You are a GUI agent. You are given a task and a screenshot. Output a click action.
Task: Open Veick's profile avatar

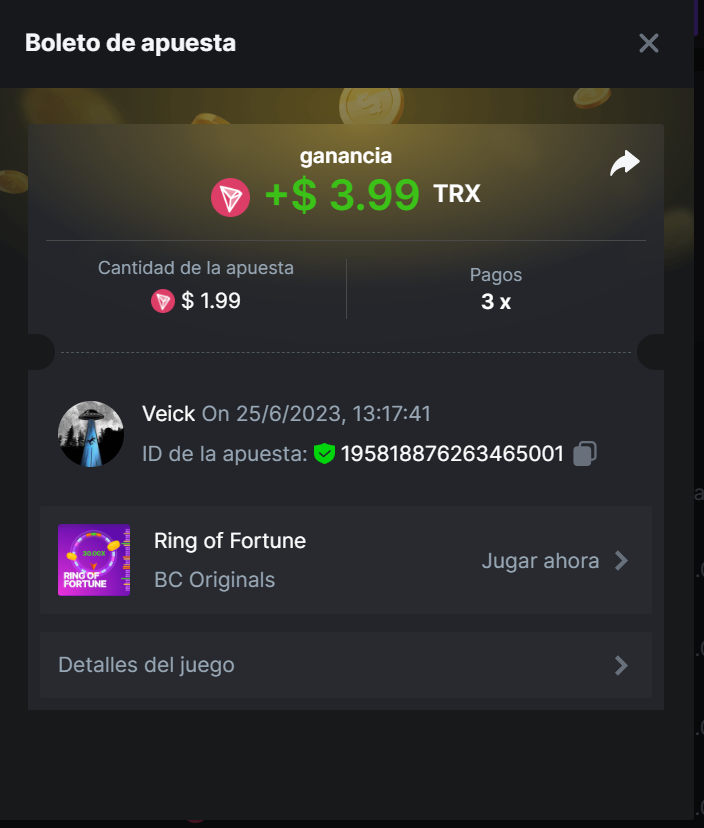point(91,434)
